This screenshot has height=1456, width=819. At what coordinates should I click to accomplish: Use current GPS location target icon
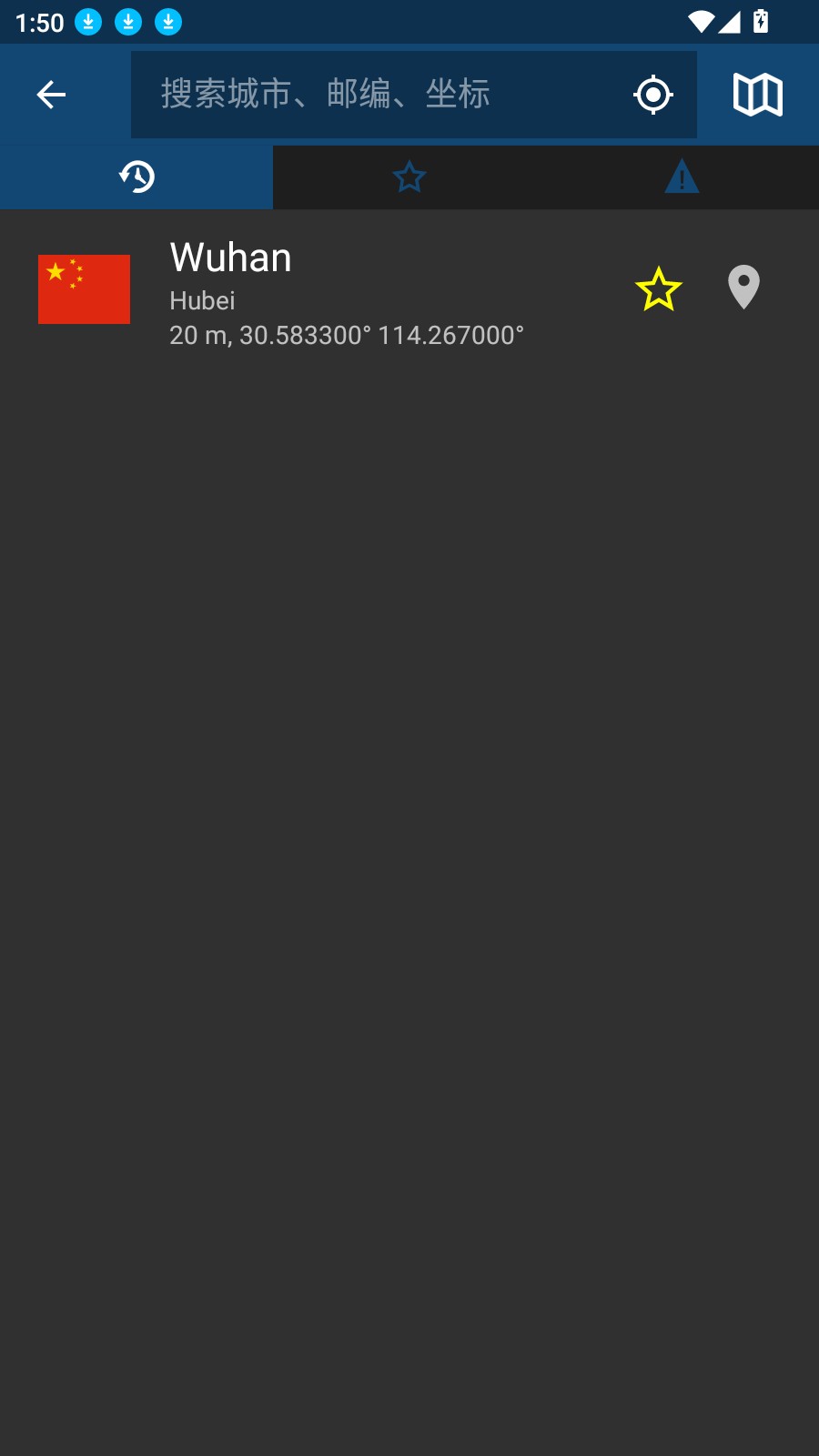(x=653, y=95)
